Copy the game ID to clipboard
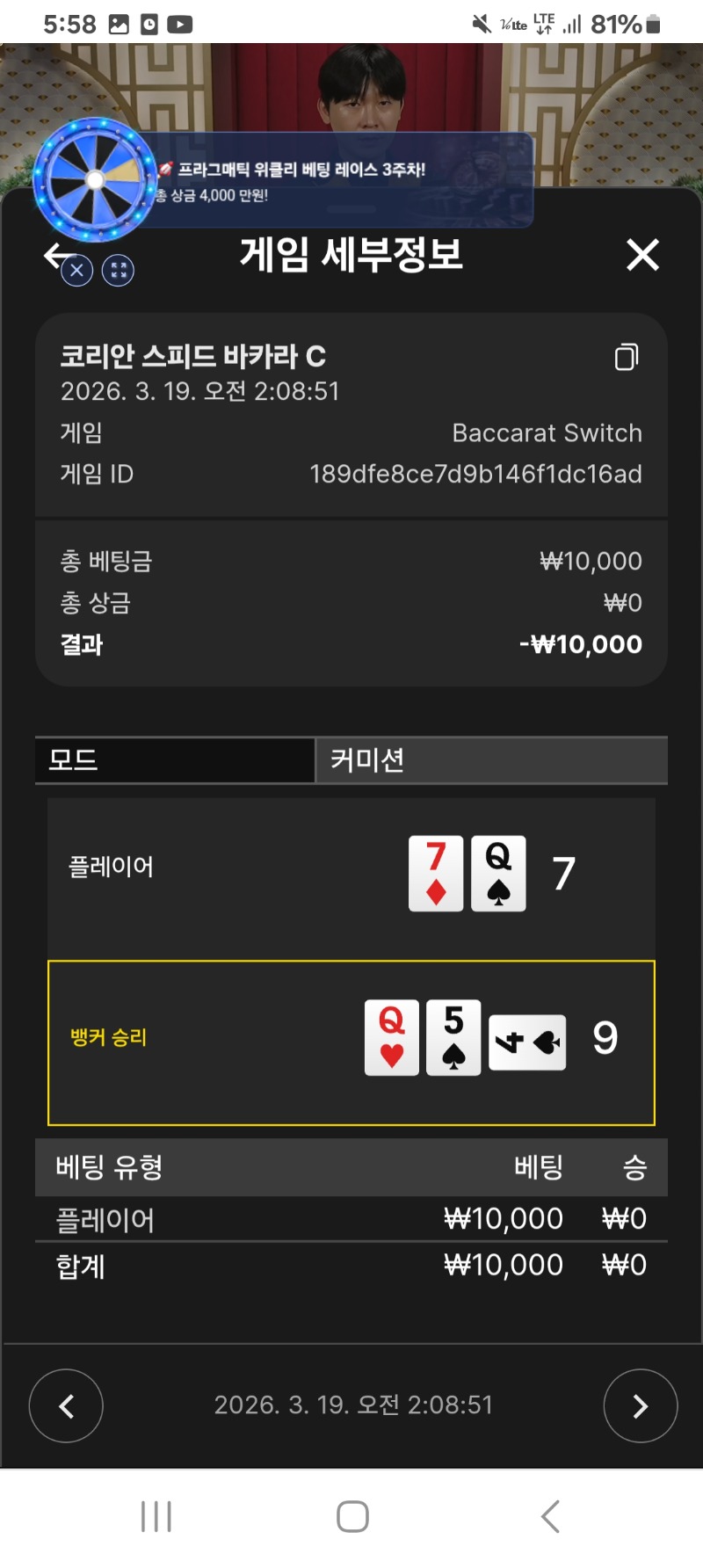The width and height of the screenshot is (703, 1568). tap(627, 357)
